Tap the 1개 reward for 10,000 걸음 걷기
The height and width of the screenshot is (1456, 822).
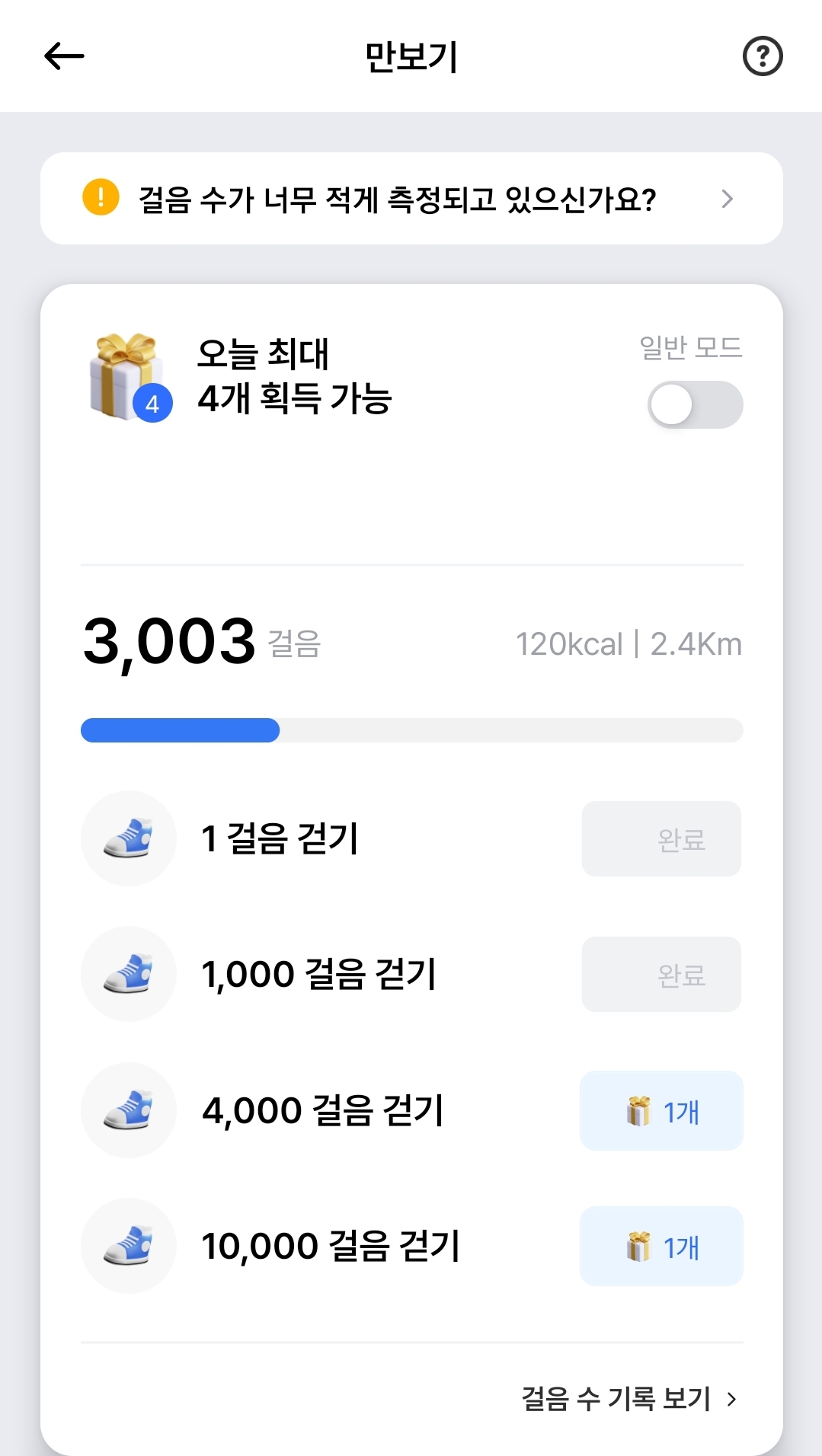[x=661, y=1247]
